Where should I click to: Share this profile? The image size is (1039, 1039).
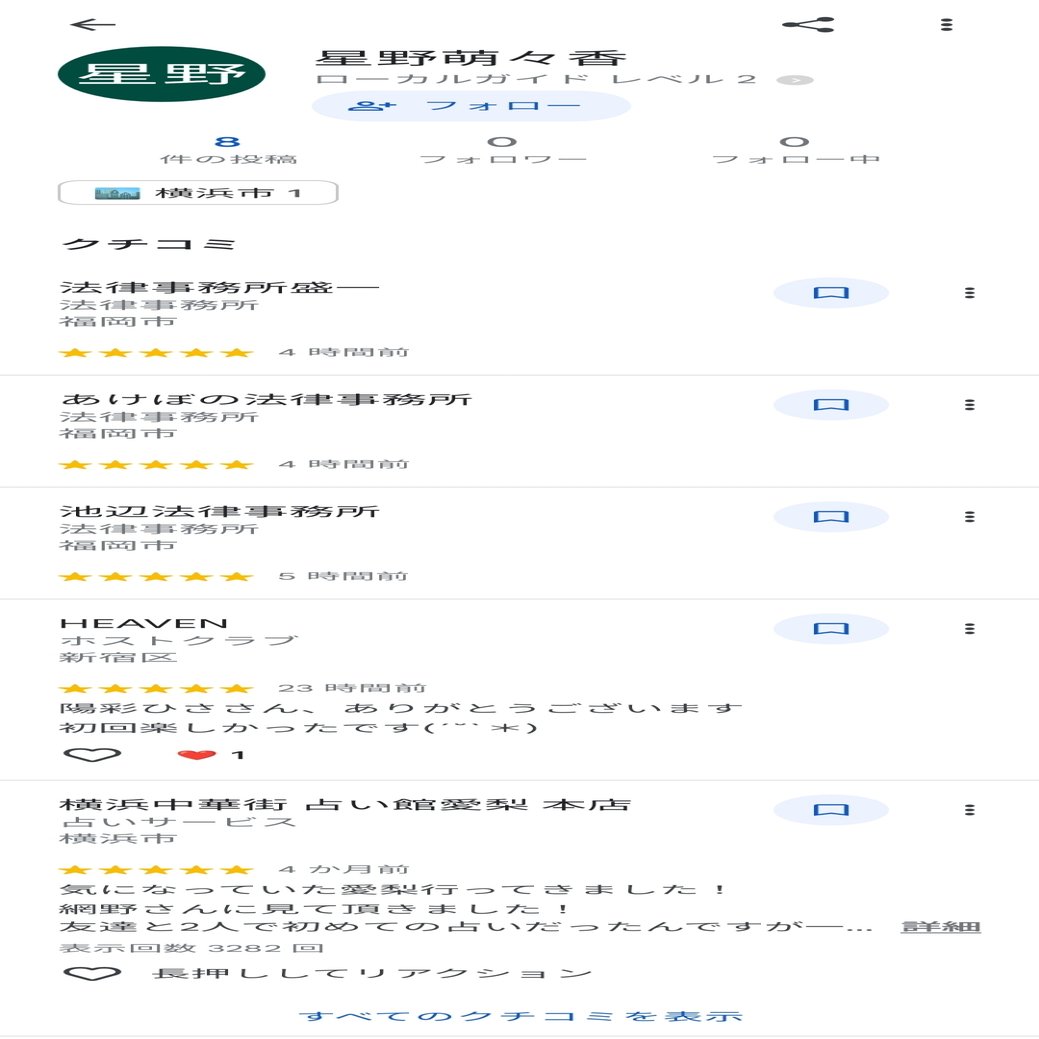(808, 25)
